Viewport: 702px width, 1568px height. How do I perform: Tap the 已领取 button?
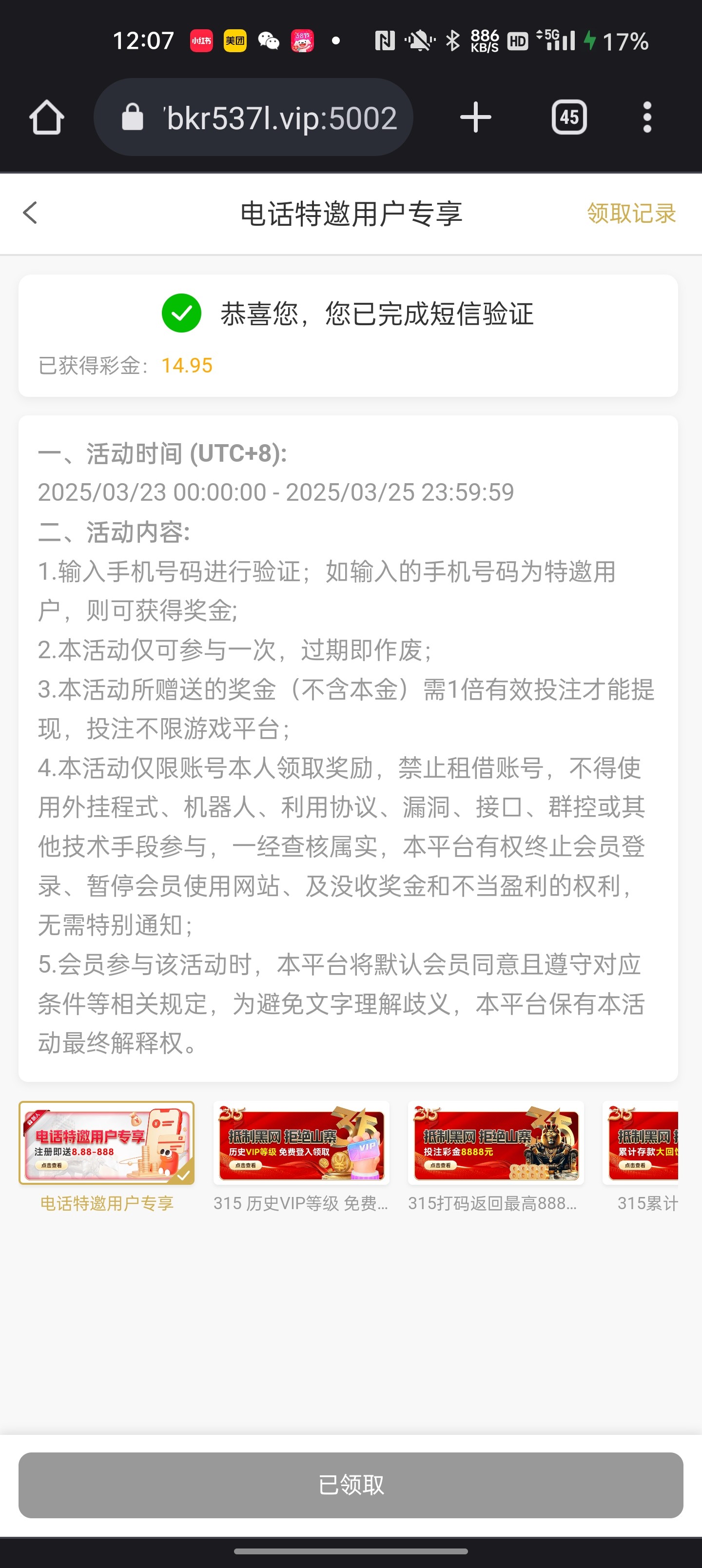[x=351, y=1485]
